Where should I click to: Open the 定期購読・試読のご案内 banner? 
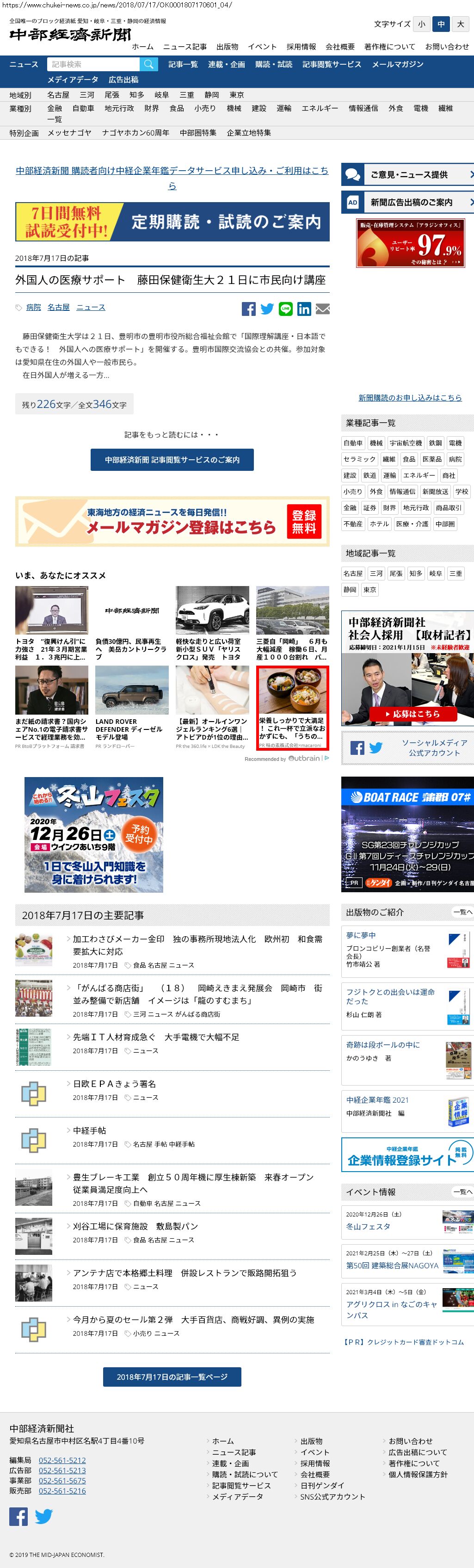[172, 222]
